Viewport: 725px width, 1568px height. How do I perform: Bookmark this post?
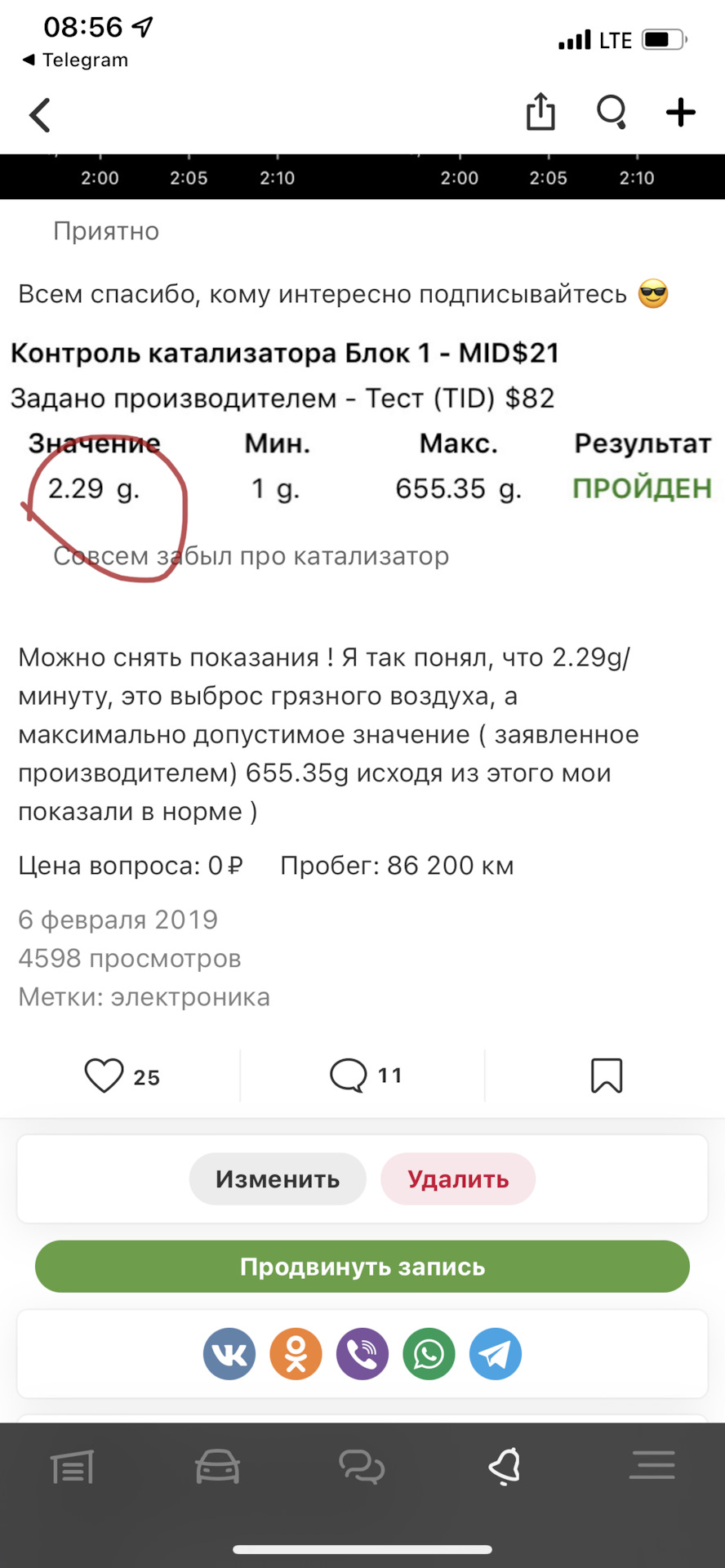click(607, 1076)
